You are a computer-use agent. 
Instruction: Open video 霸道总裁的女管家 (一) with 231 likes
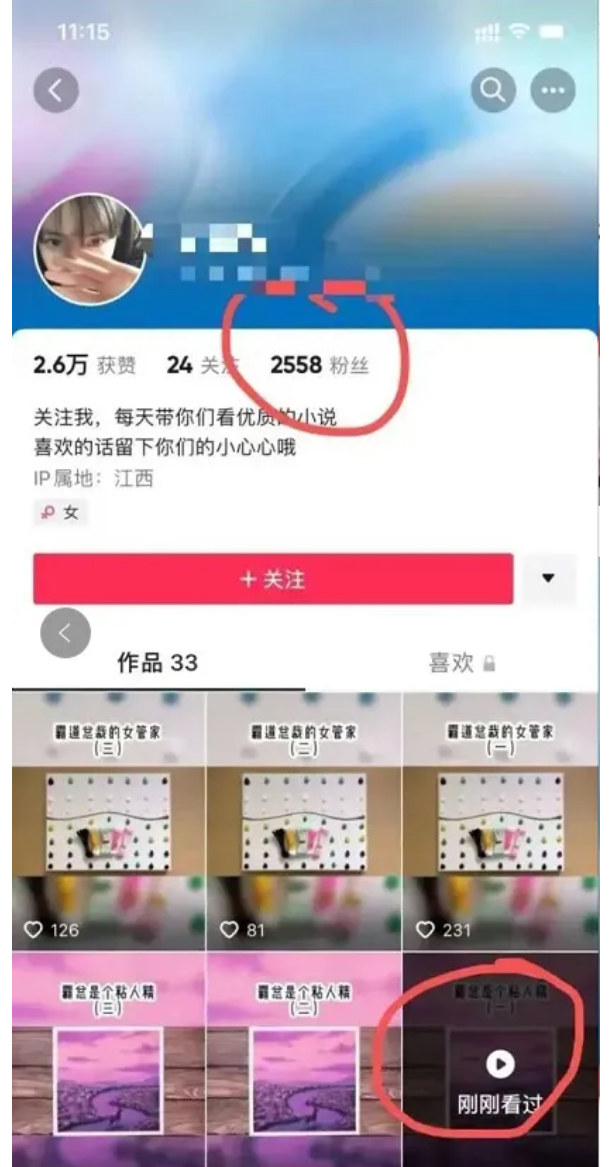[500, 820]
